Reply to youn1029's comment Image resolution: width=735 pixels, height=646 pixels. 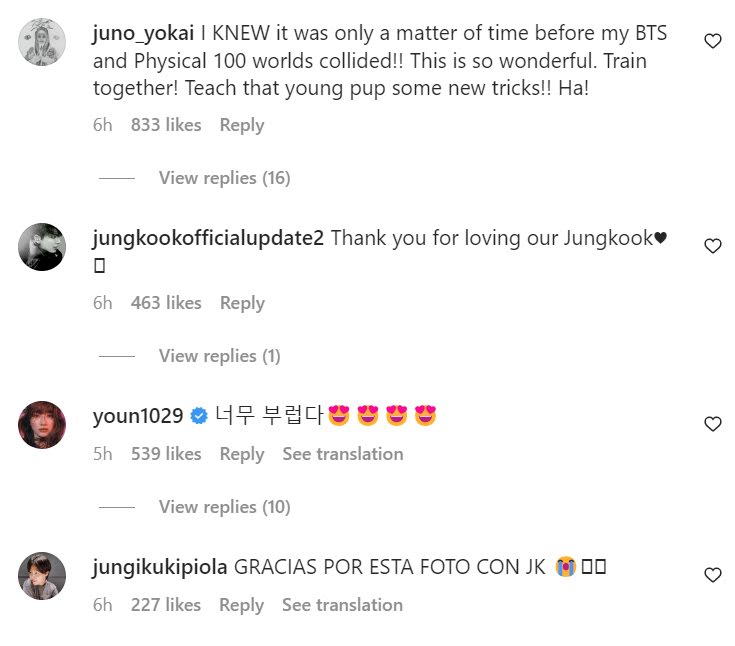tap(242, 454)
